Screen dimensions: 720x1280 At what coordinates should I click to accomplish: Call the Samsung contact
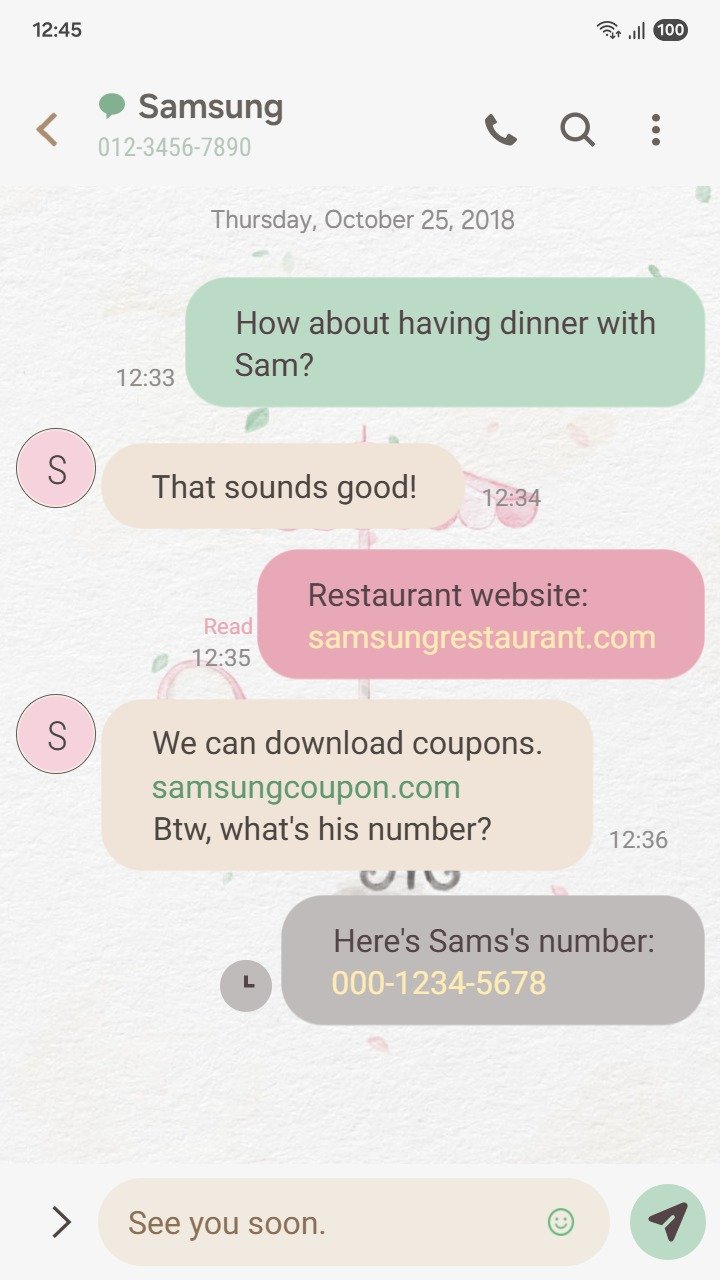(500, 129)
